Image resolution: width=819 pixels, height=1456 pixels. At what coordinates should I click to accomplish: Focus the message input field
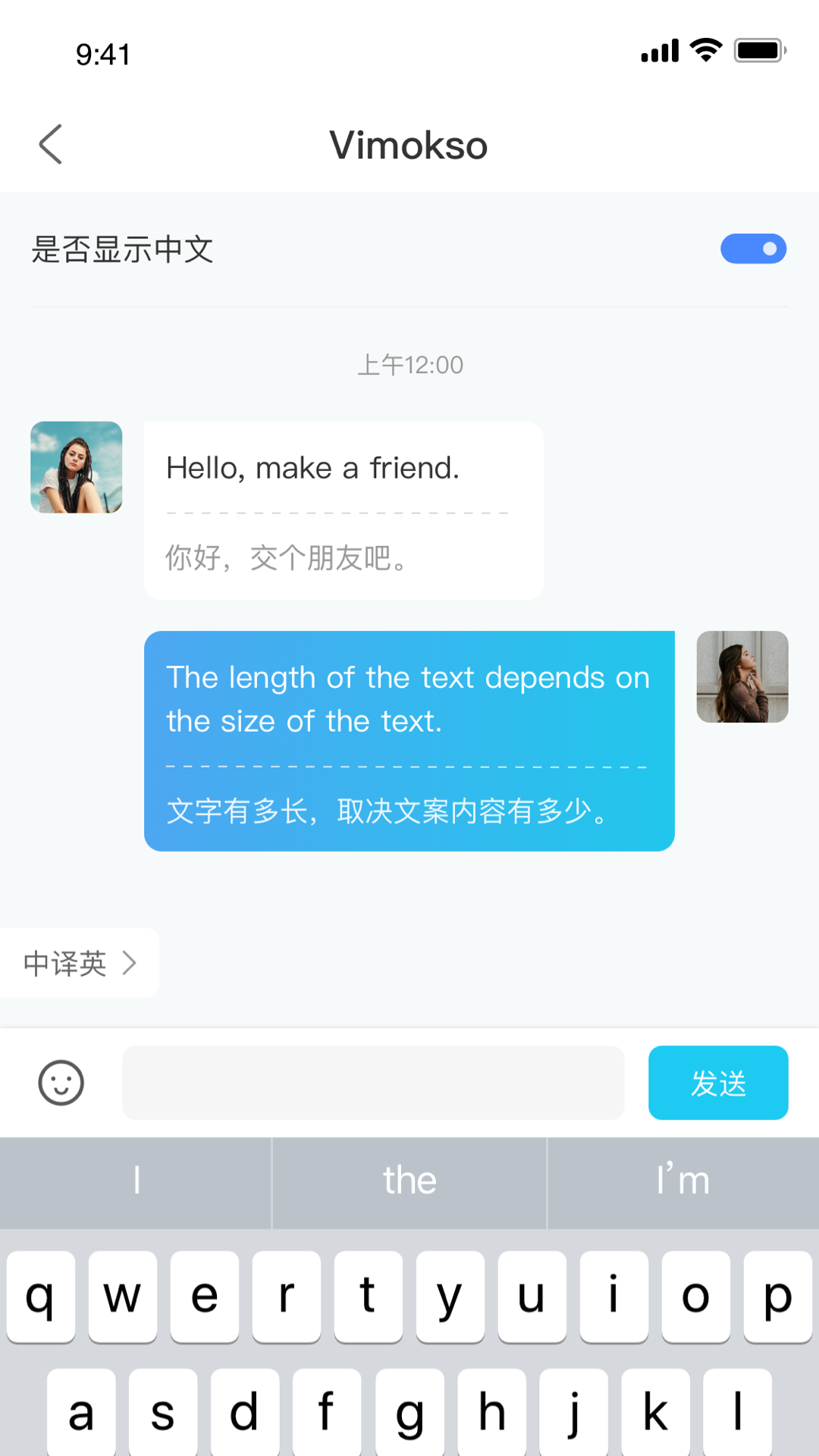(373, 1082)
